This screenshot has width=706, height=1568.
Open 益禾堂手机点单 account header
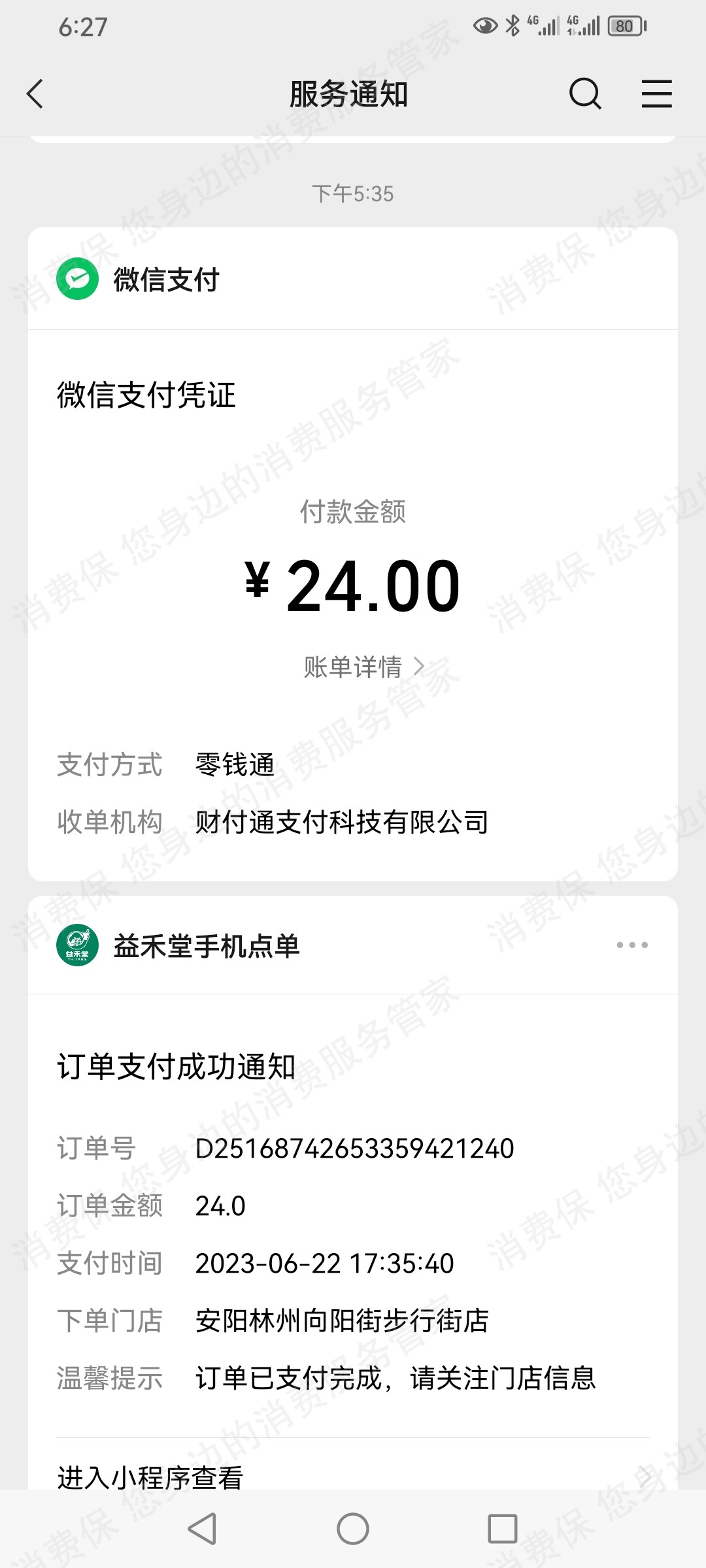coord(205,946)
